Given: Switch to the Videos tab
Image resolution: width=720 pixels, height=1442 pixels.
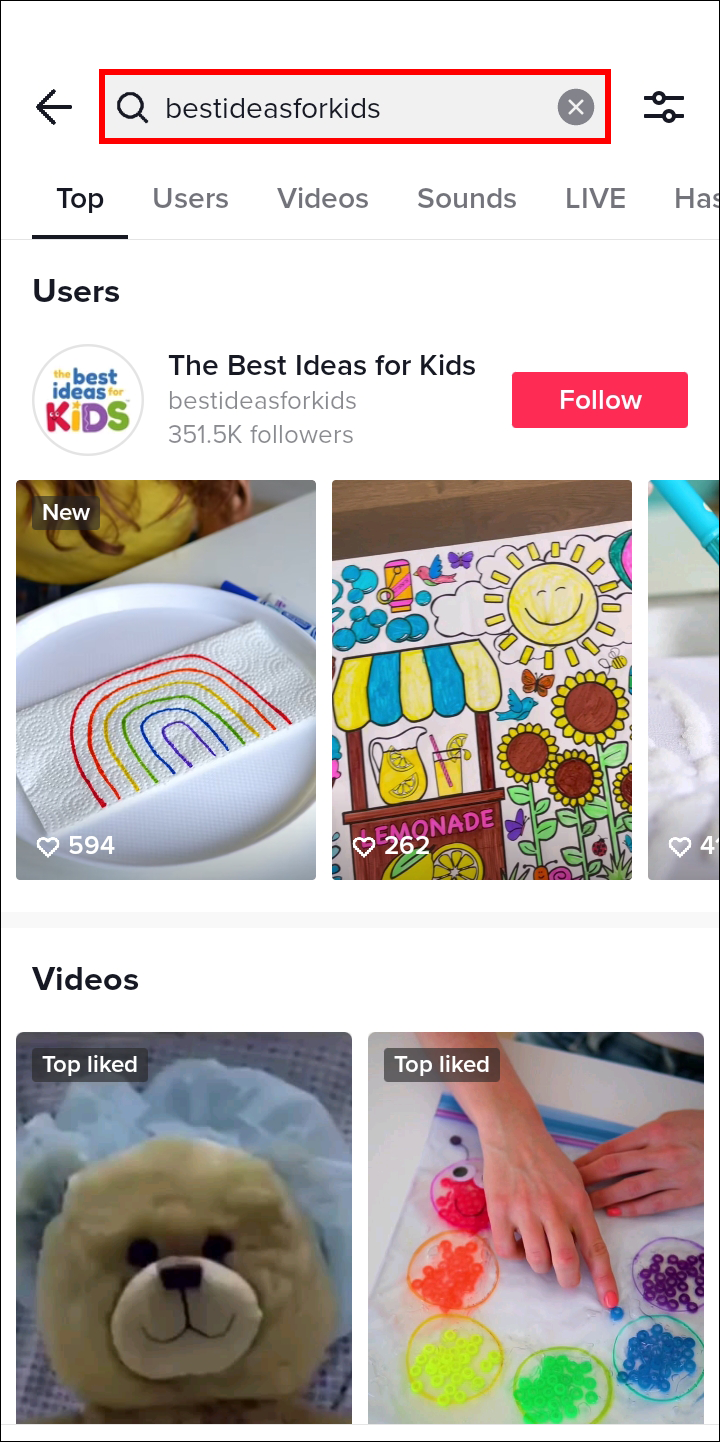Looking at the screenshot, I should coord(322,199).
